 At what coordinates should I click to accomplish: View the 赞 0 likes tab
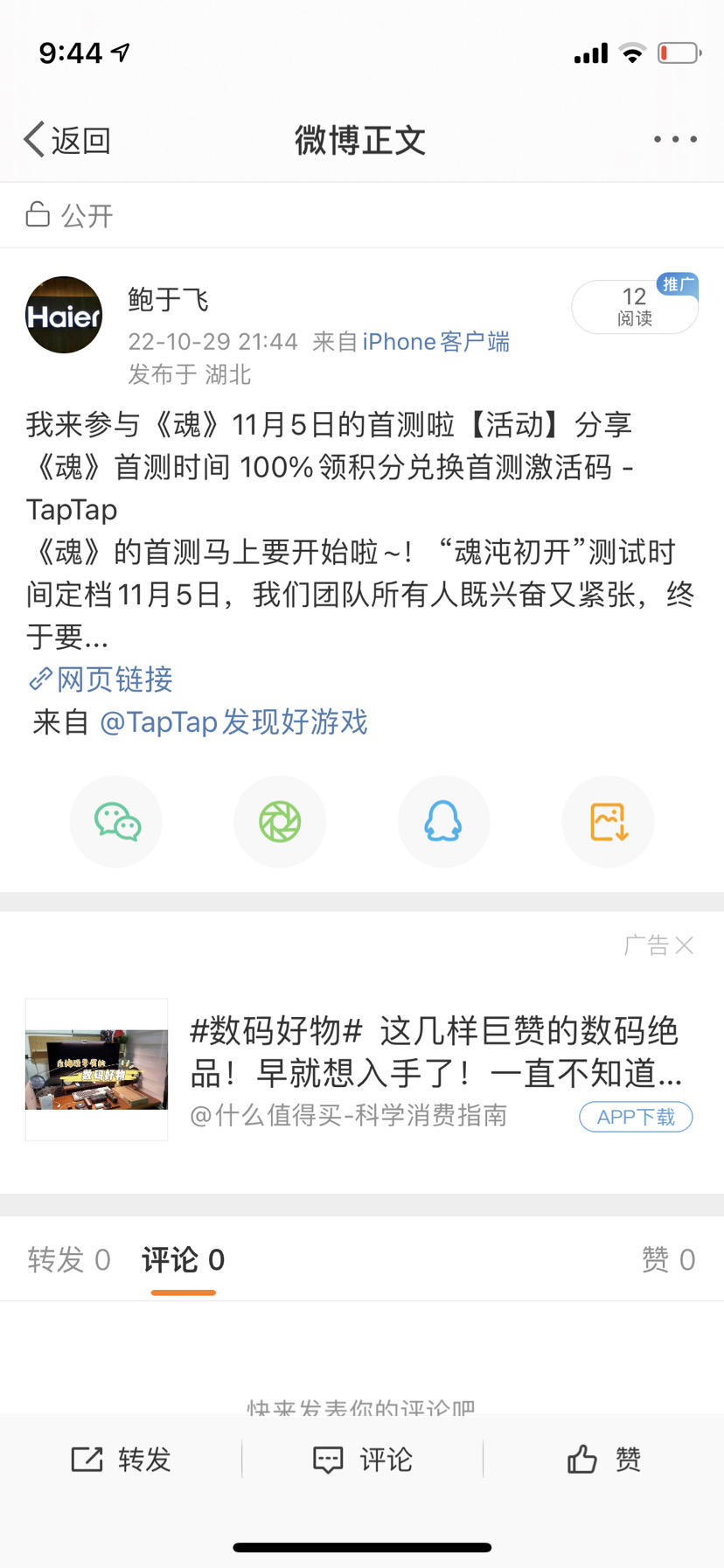(668, 1259)
